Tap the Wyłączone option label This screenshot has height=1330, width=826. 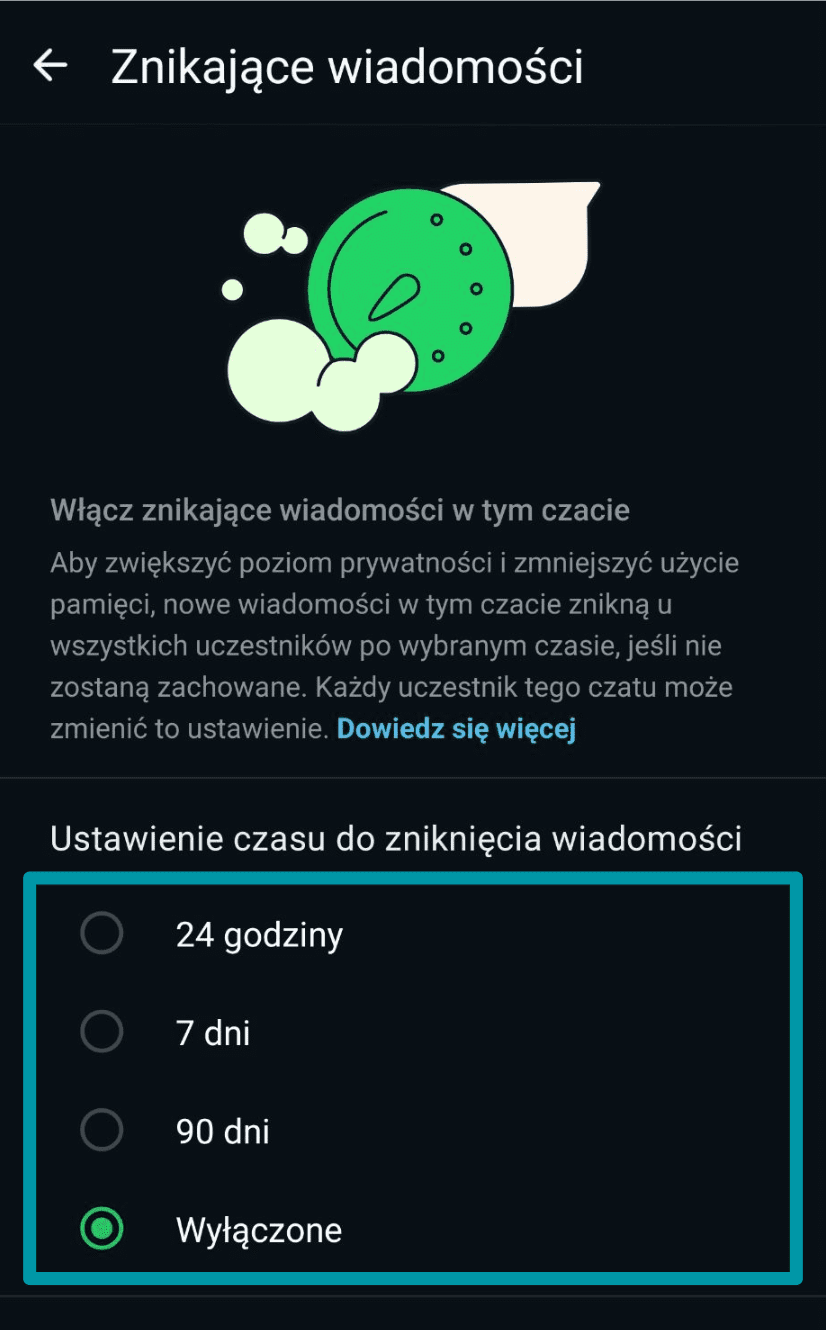coord(260,1230)
